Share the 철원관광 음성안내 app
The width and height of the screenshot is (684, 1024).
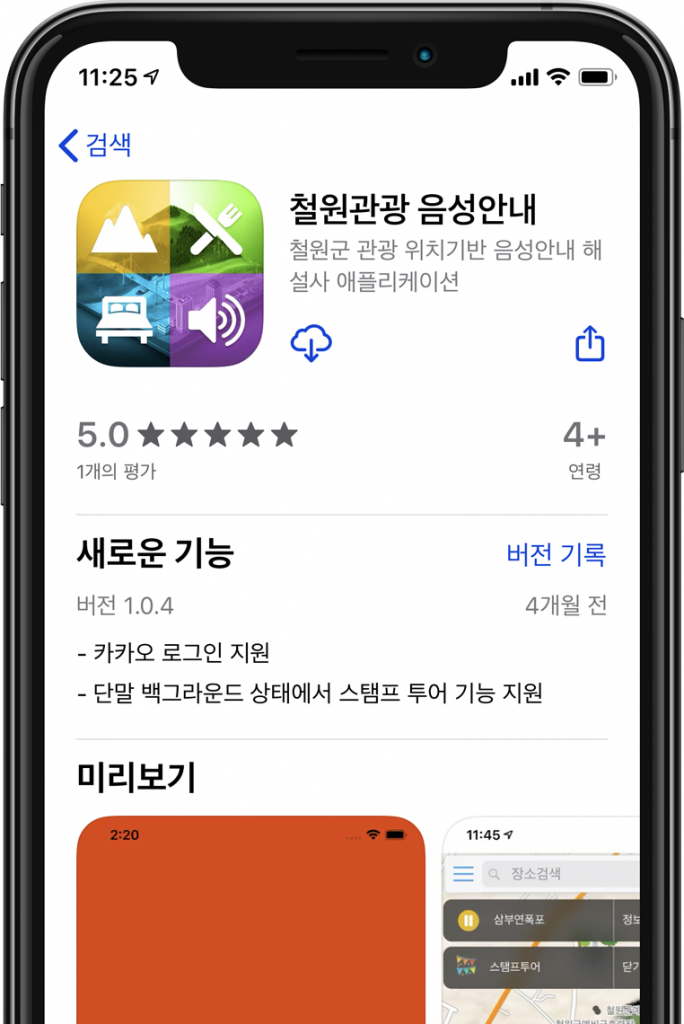[590, 344]
